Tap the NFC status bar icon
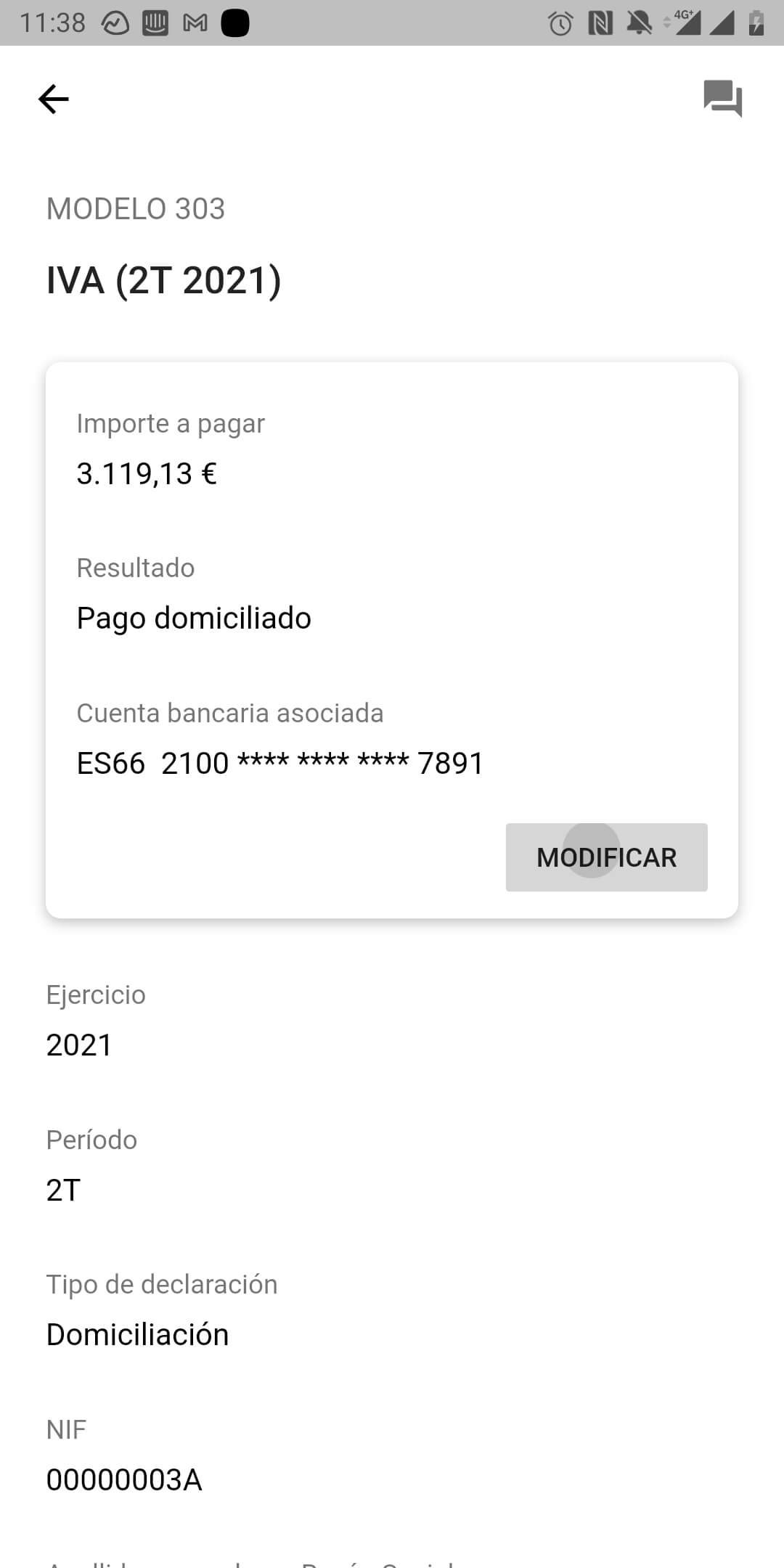This screenshot has height=1568, width=784. [600, 23]
